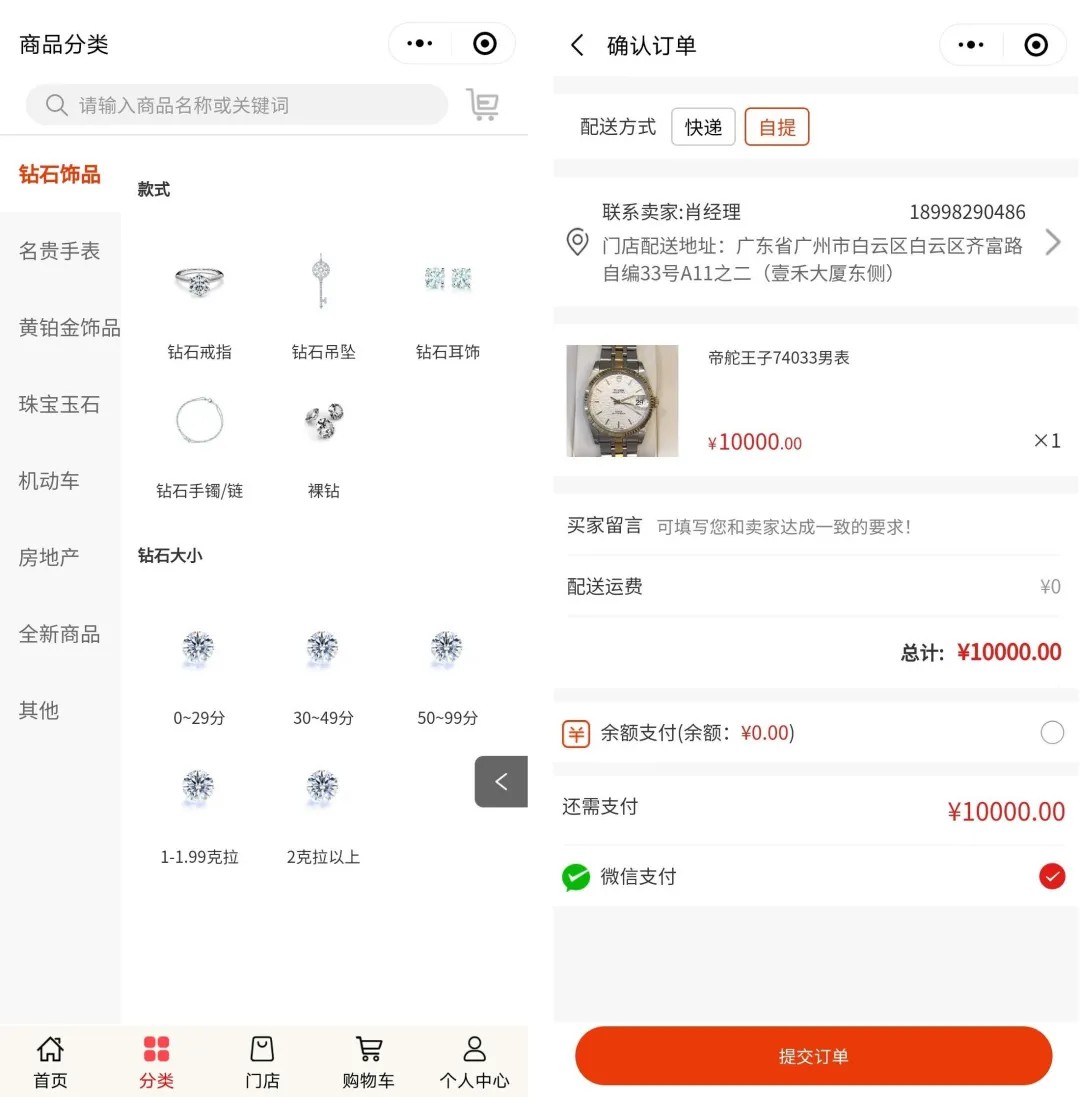This screenshot has width=1080, height=1097.
Task: Open the 个人中心 tab
Action: 474,1062
